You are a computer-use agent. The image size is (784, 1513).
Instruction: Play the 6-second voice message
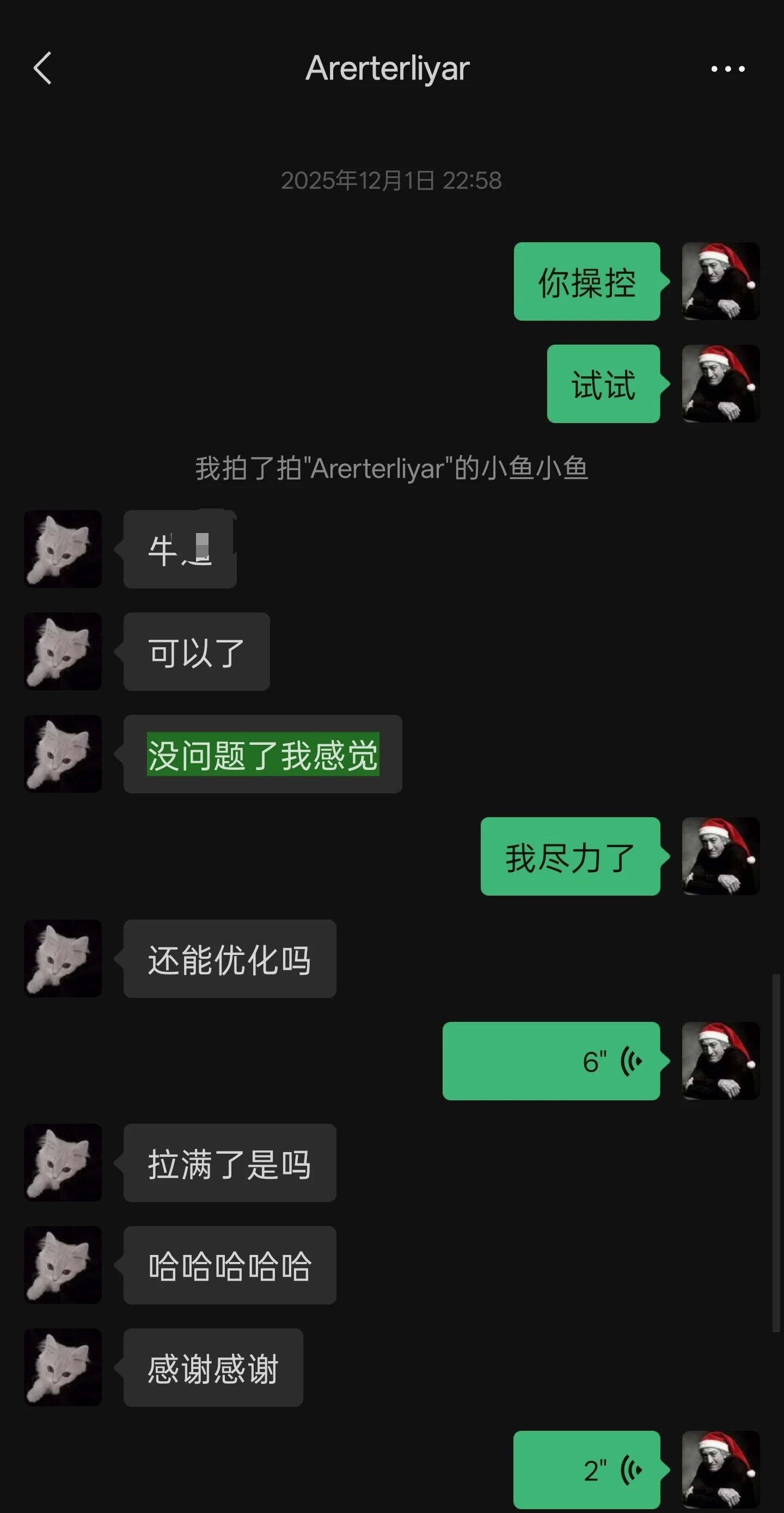coord(552,1061)
